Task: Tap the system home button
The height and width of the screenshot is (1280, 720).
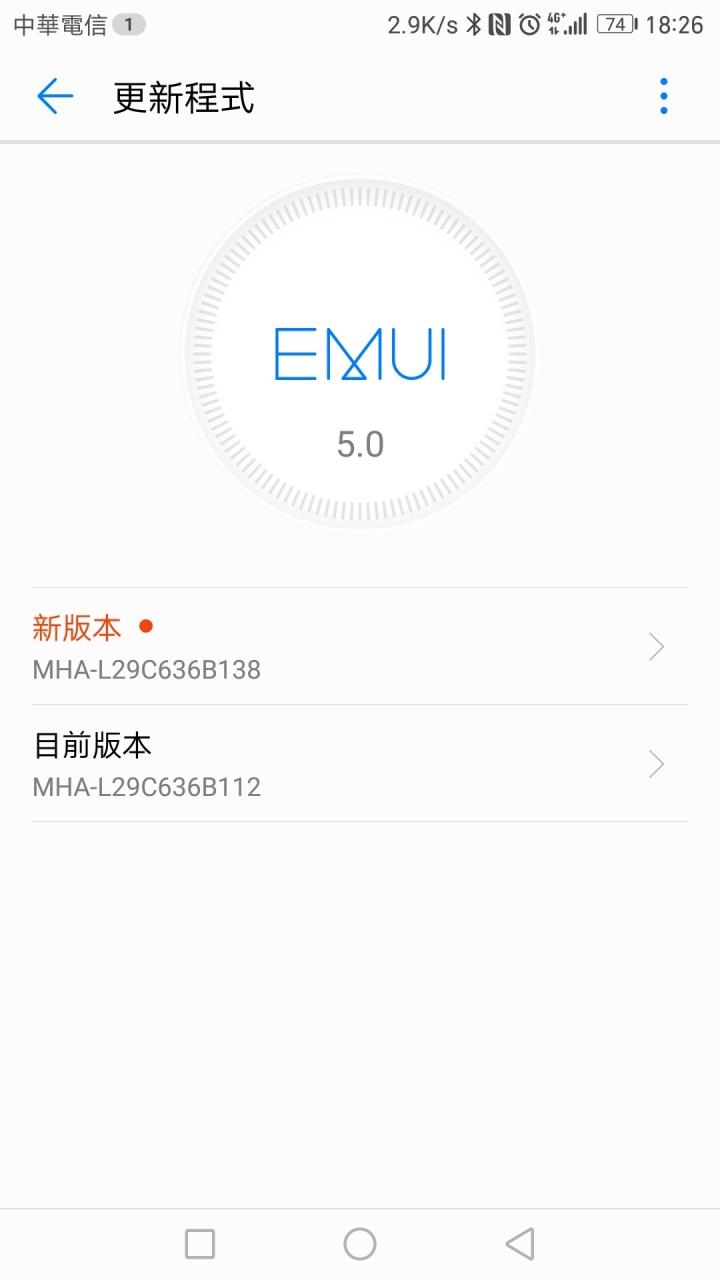Action: click(360, 1244)
